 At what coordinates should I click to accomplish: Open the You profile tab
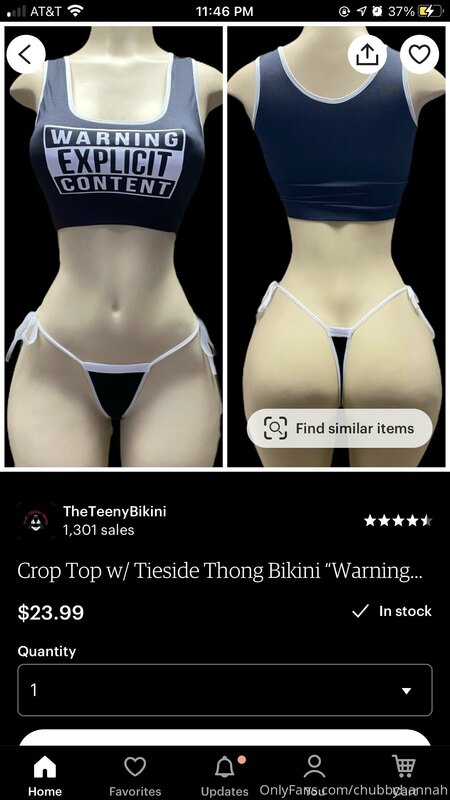tap(315, 776)
